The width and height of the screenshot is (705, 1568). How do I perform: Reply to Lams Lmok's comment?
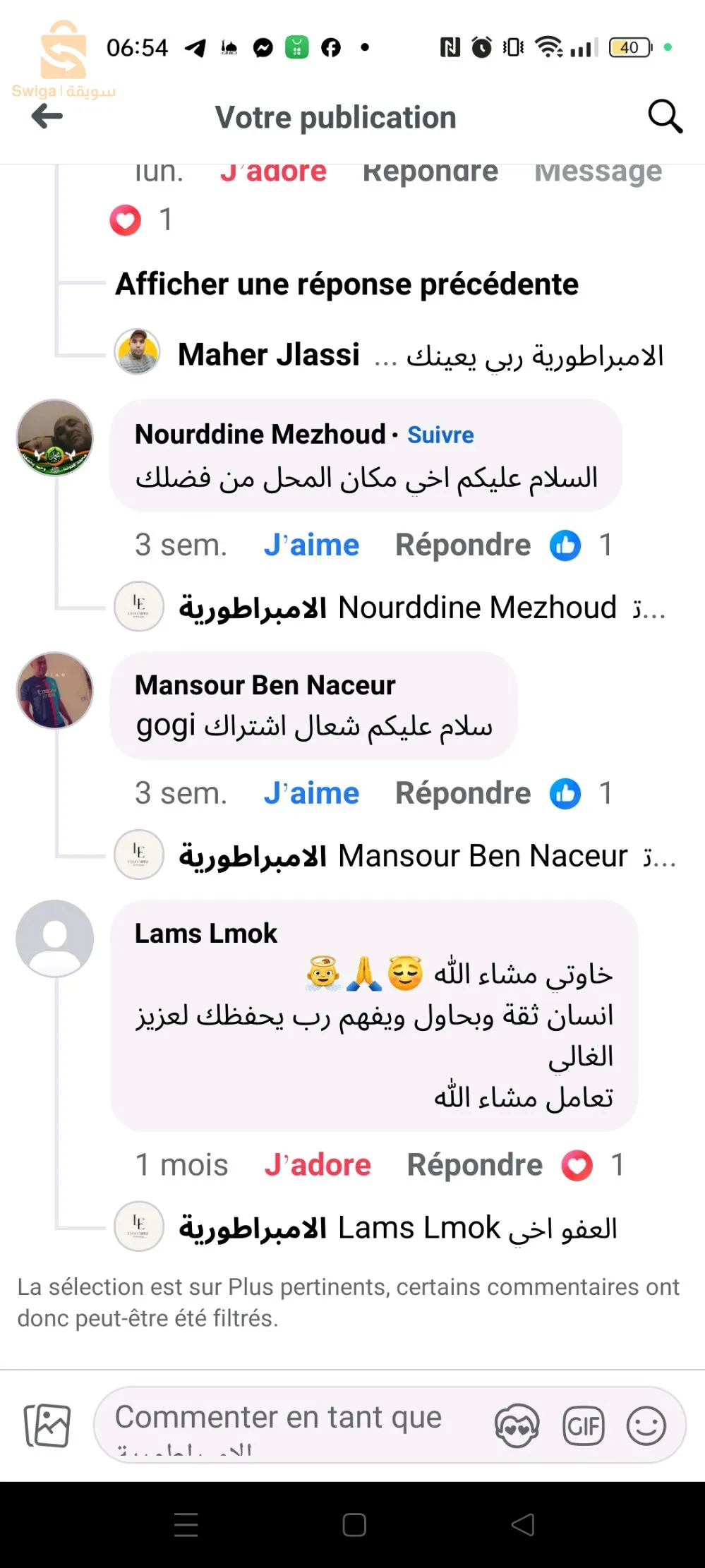[474, 1165]
